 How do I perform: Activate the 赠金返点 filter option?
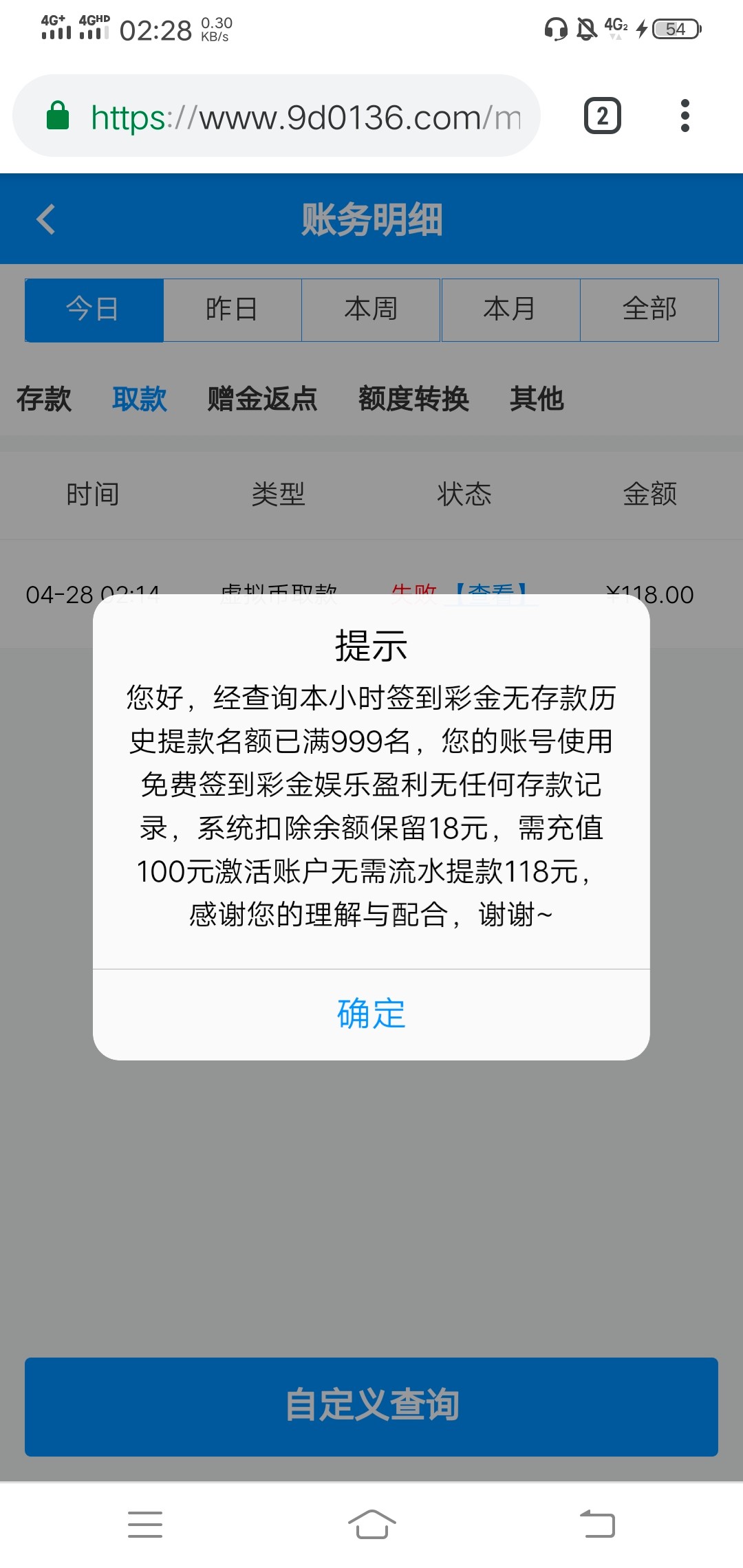(x=261, y=399)
